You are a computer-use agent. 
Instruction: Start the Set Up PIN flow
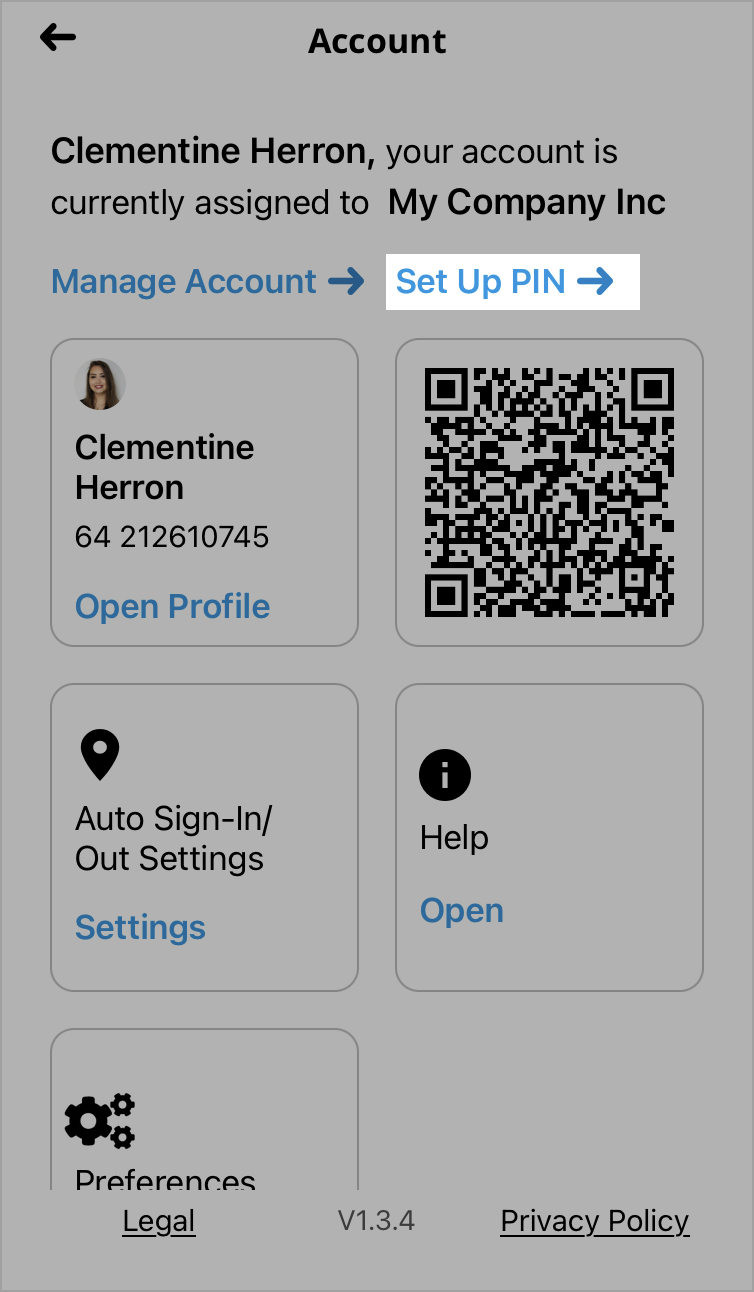pyautogui.click(x=480, y=281)
